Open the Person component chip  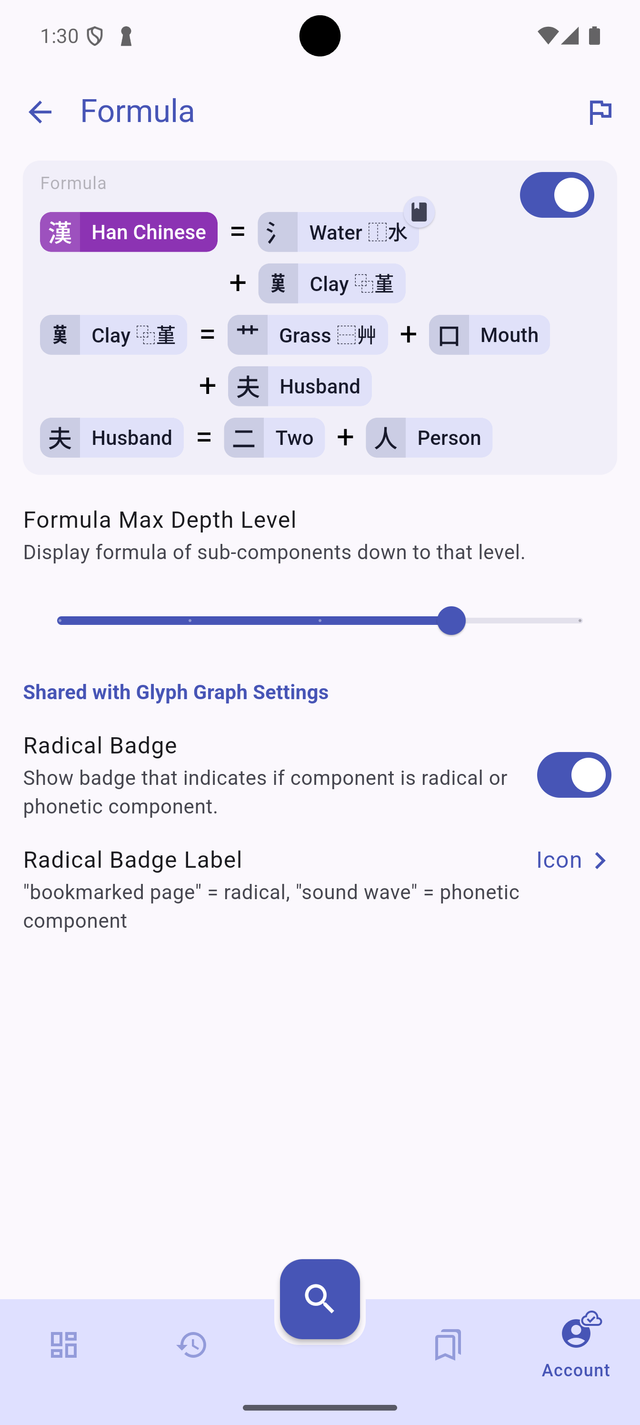[x=429, y=438]
